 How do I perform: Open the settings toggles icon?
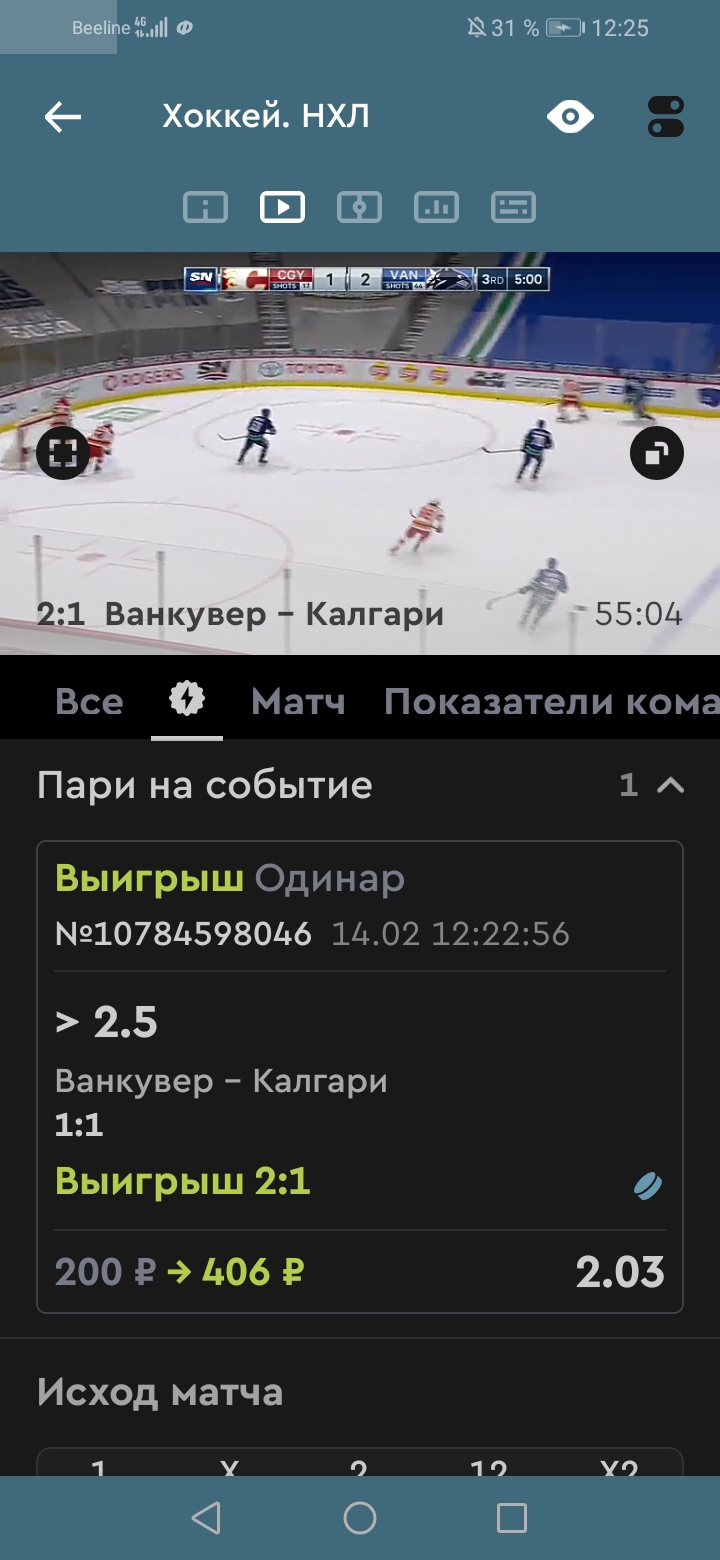[665, 117]
